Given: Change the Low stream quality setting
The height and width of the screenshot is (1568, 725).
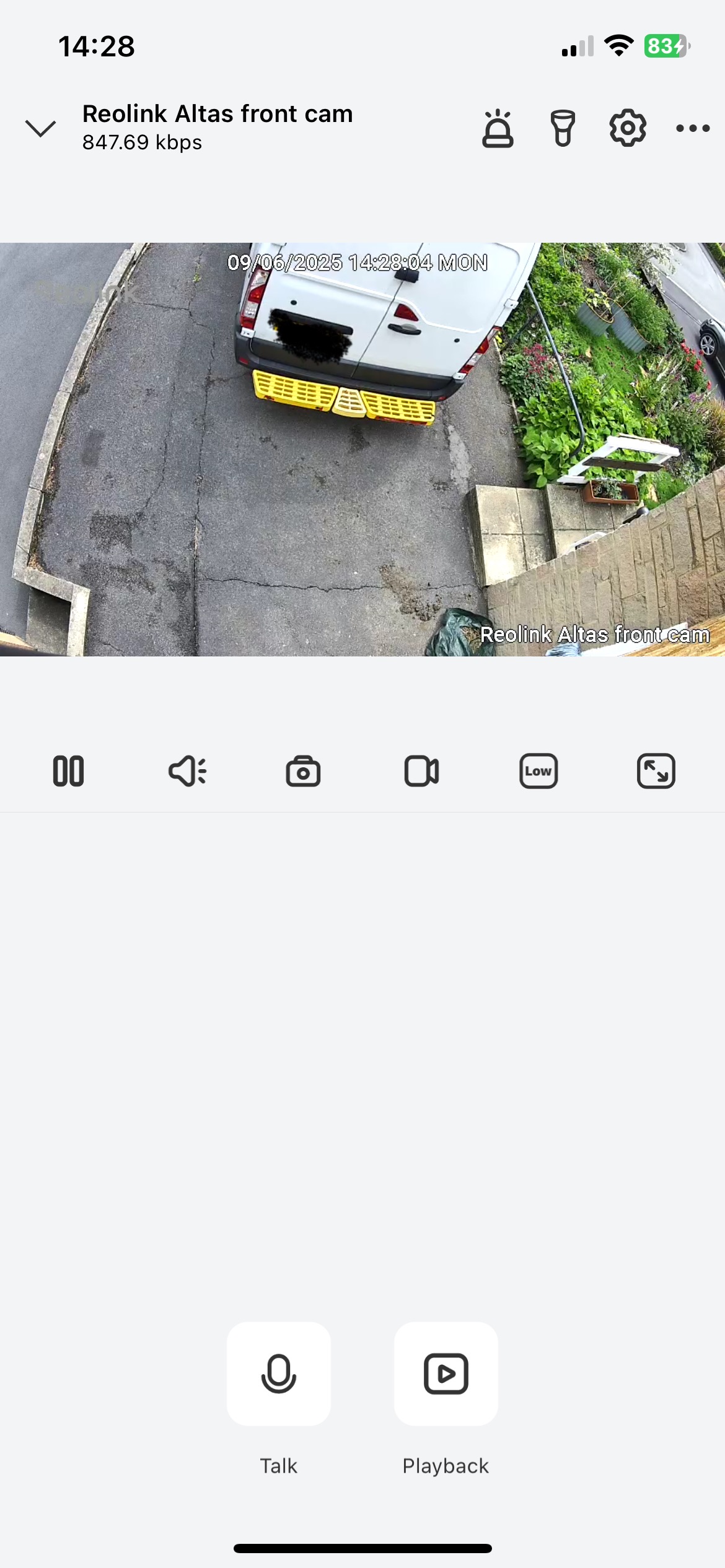Looking at the screenshot, I should click(x=538, y=771).
